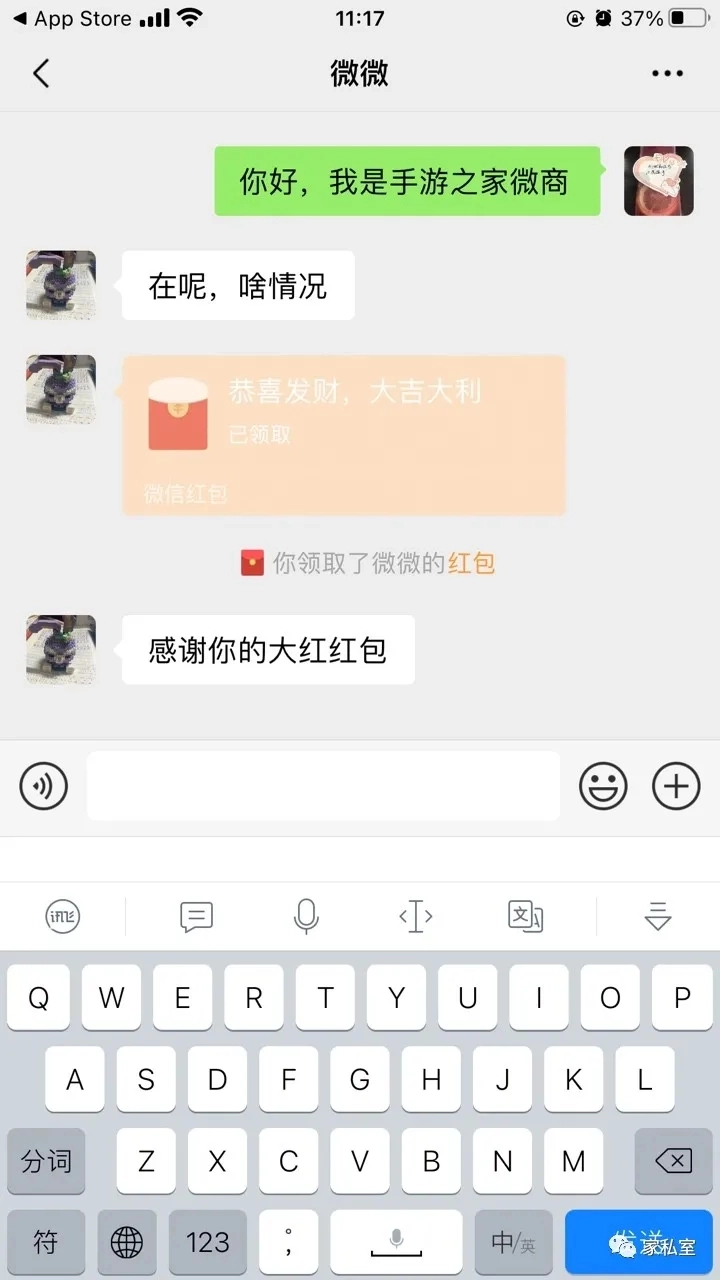Tap the plus icon to open more attachments
The image size is (720, 1280).
coord(675,786)
